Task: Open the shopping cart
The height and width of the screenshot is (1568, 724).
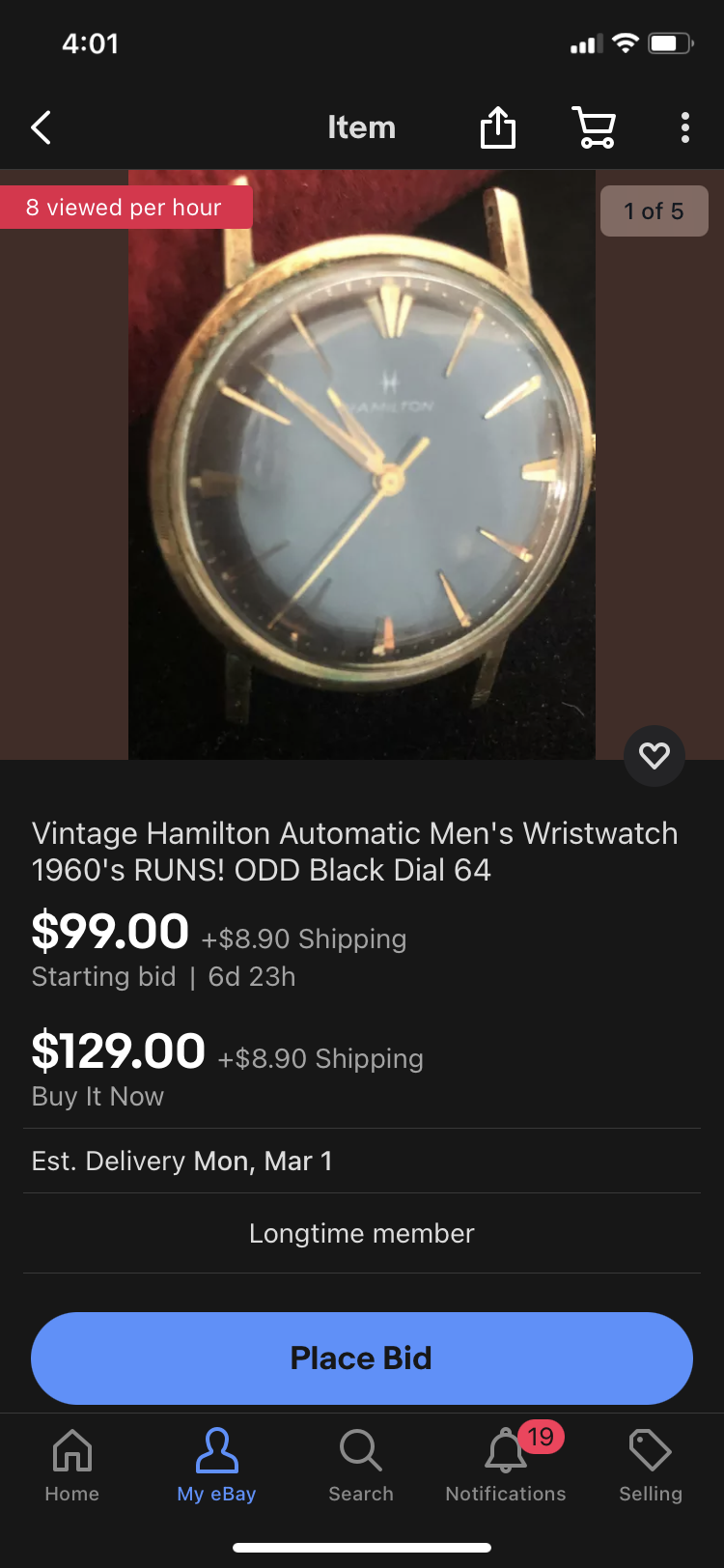Action: [x=594, y=127]
